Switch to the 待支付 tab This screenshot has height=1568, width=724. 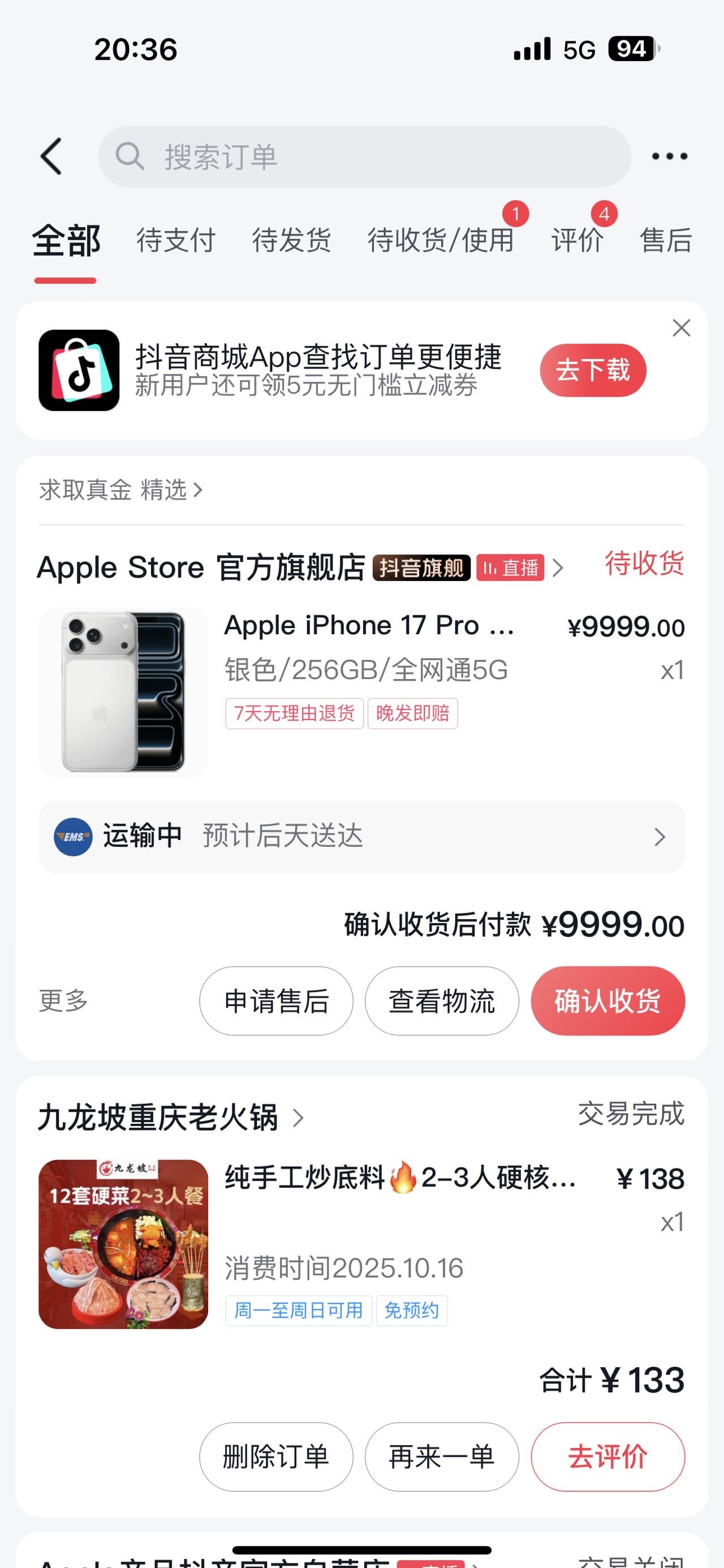[175, 240]
